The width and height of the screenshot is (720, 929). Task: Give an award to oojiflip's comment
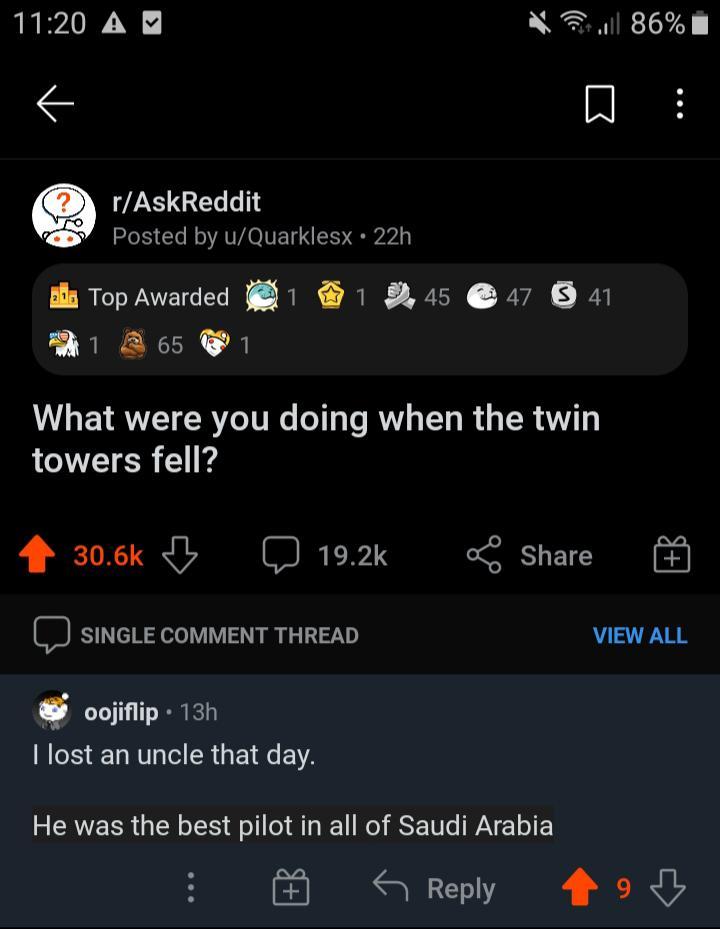click(291, 888)
